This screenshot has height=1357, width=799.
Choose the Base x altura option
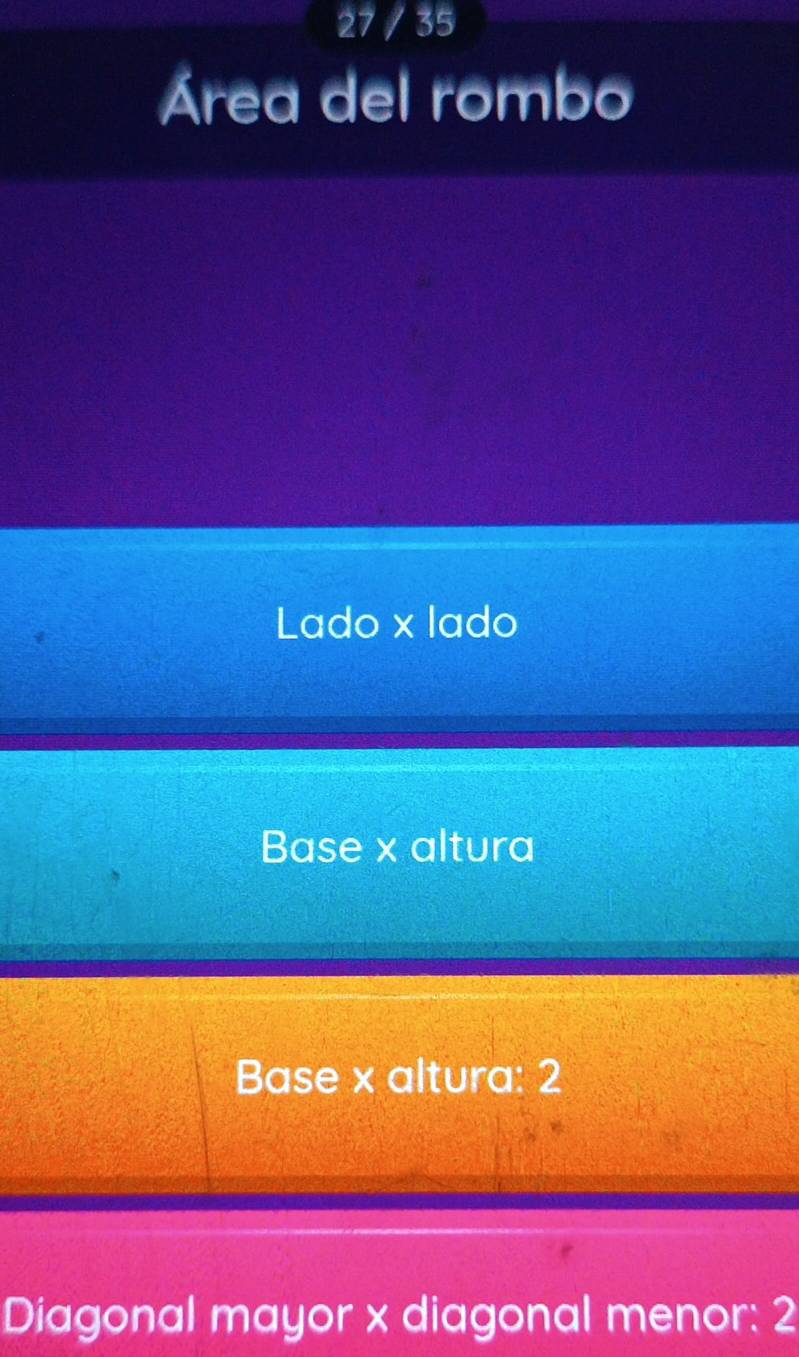point(398,849)
